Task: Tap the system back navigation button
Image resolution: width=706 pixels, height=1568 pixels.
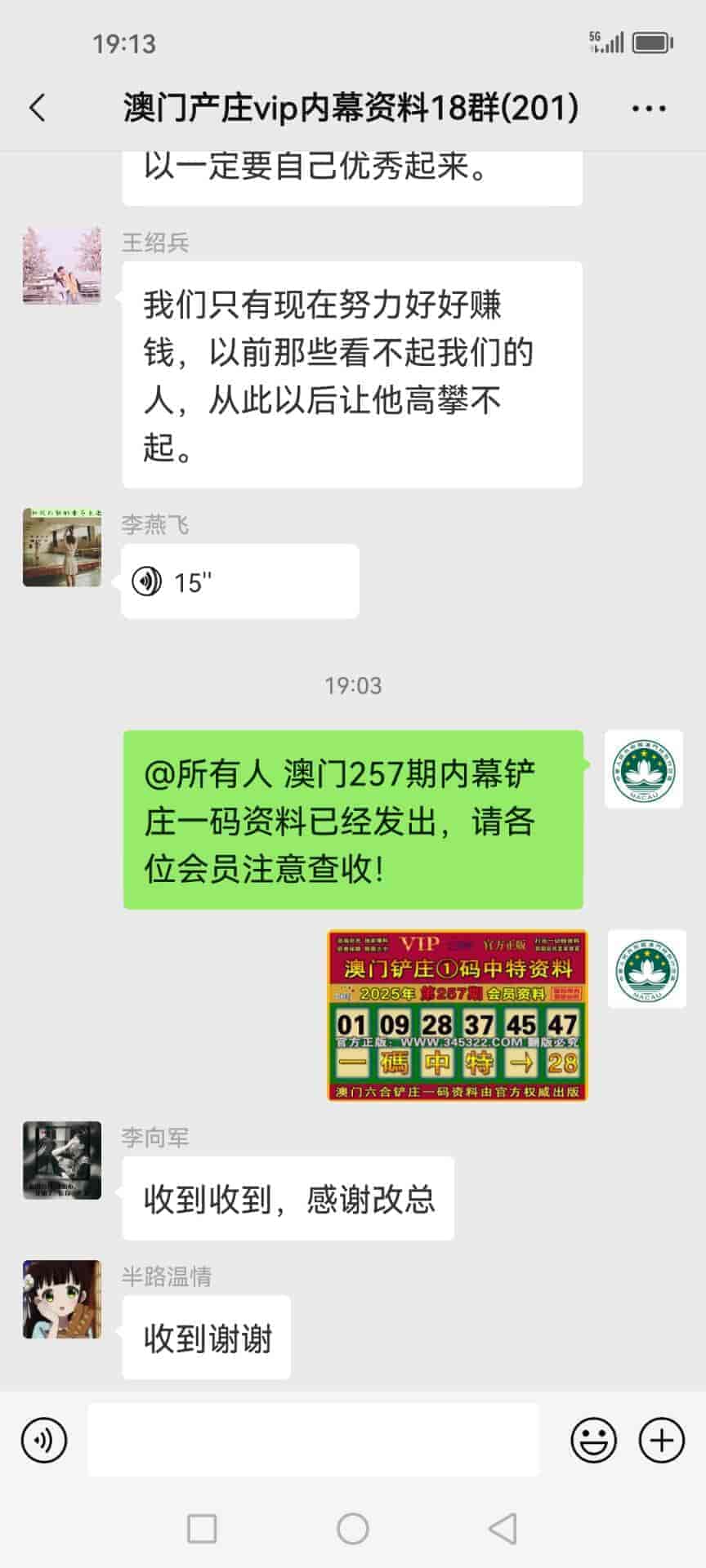Action: [x=502, y=1528]
